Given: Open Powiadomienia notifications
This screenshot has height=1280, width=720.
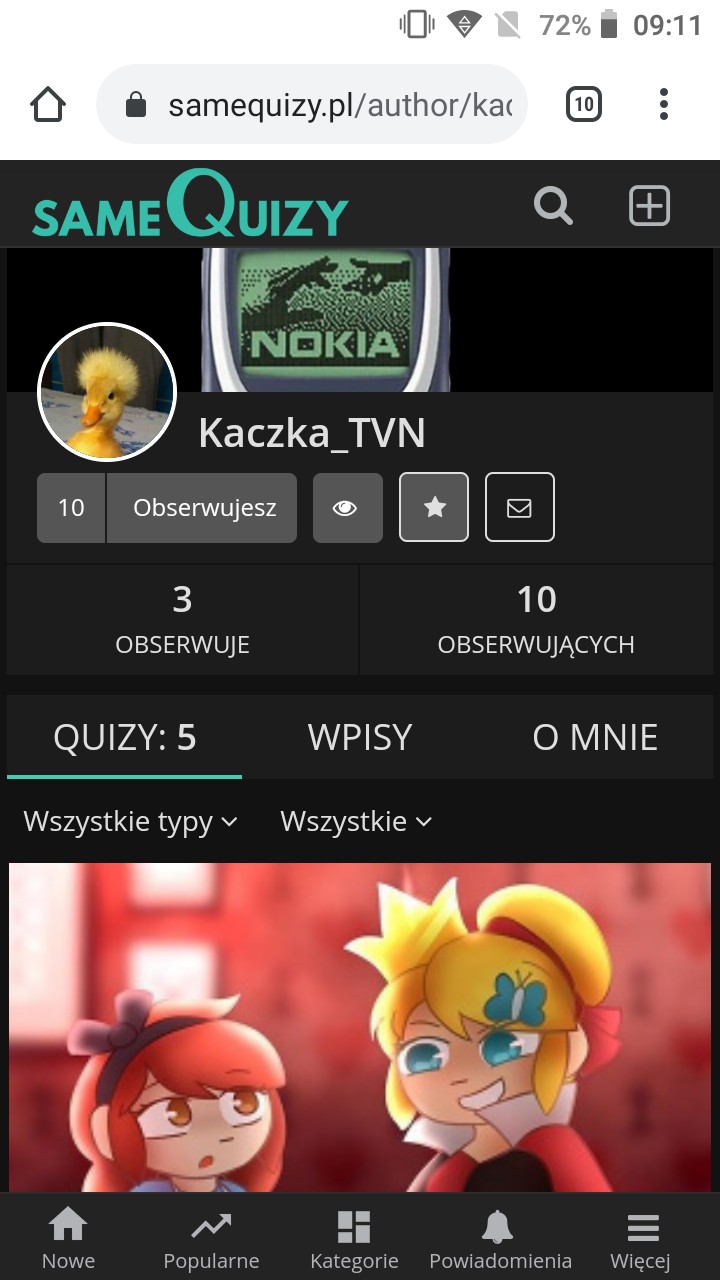Looking at the screenshot, I should pyautogui.click(x=500, y=1238).
